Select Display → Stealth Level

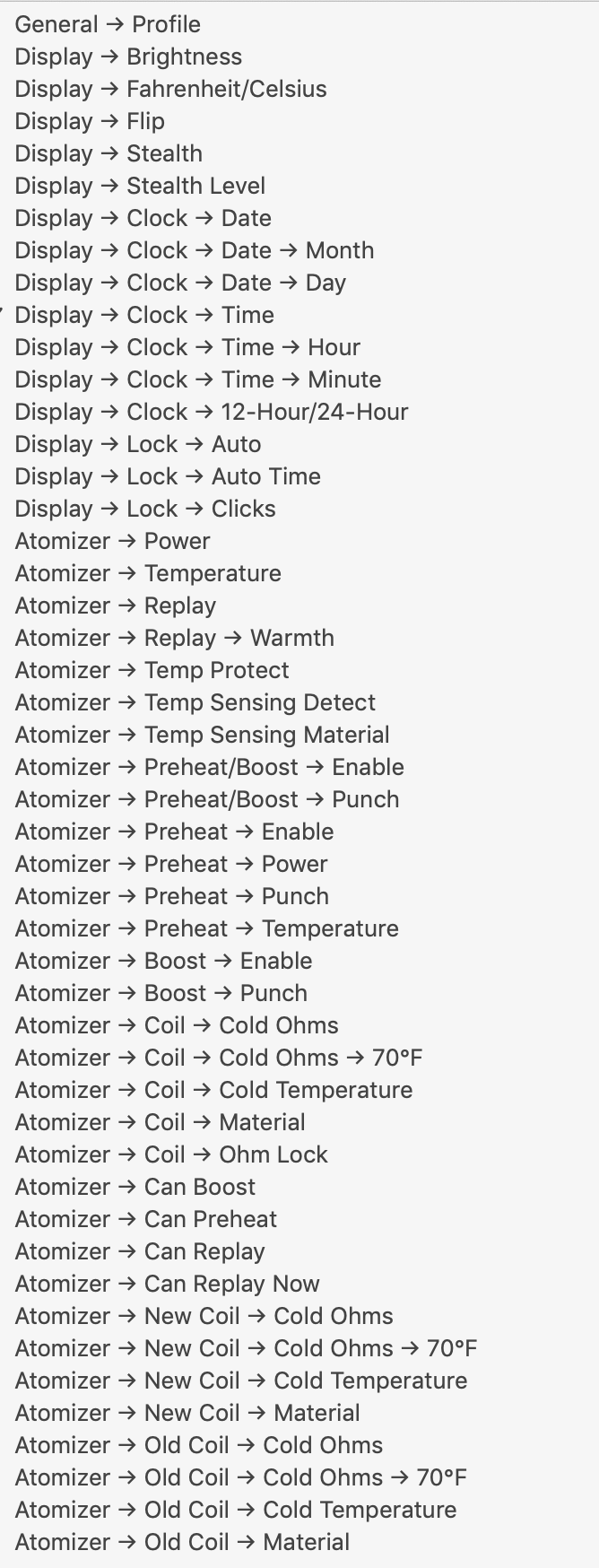click(140, 186)
